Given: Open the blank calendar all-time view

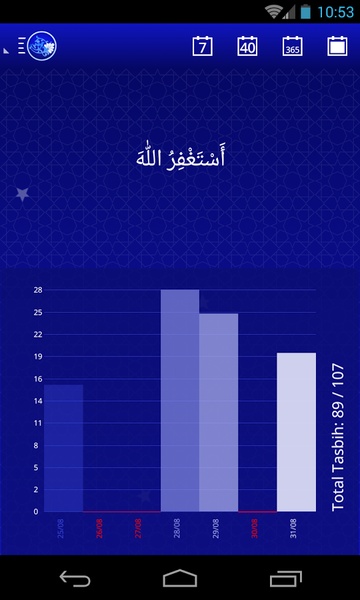Looking at the screenshot, I should 337,46.
